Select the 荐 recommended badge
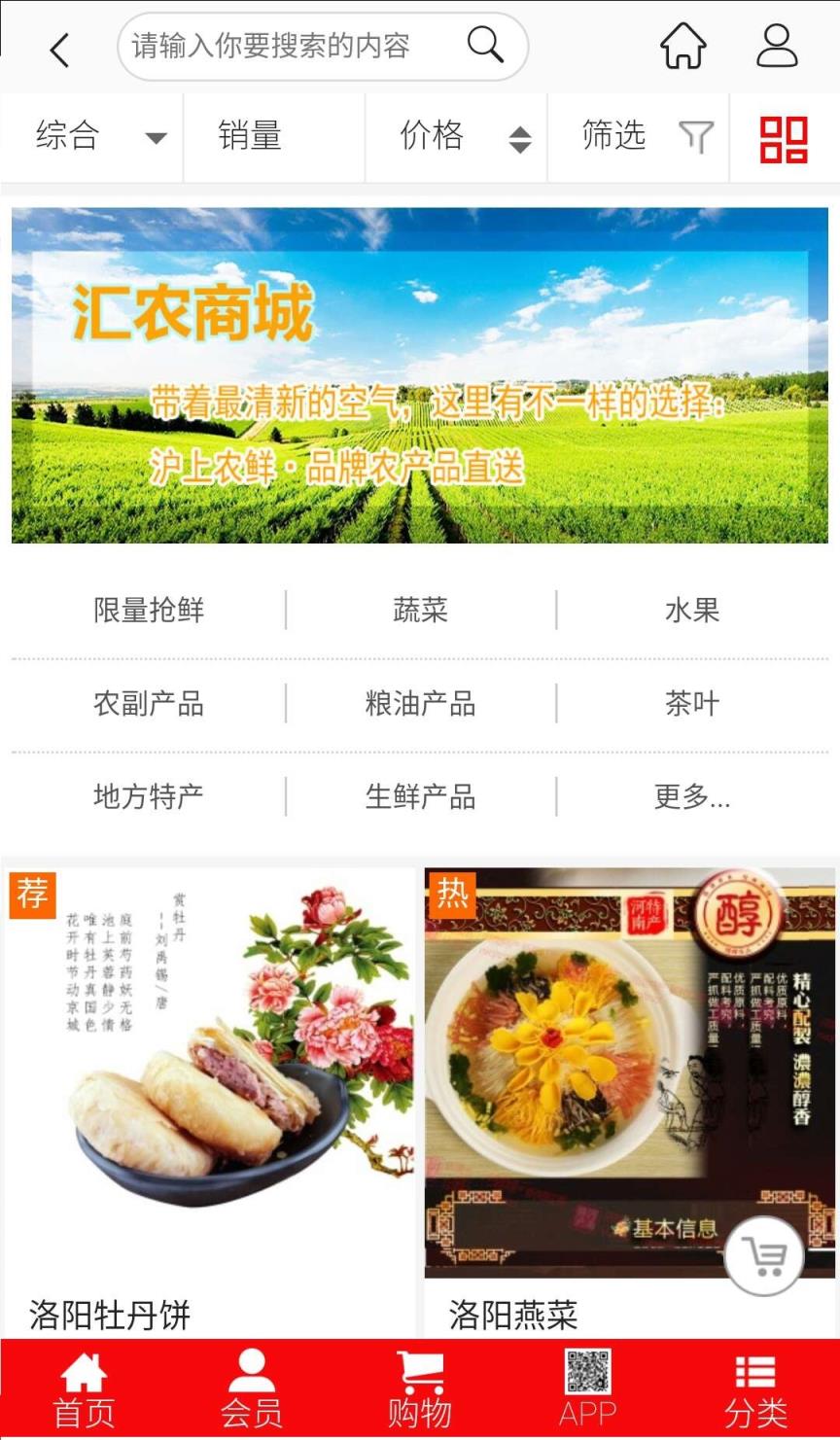 [x=33, y=896]
